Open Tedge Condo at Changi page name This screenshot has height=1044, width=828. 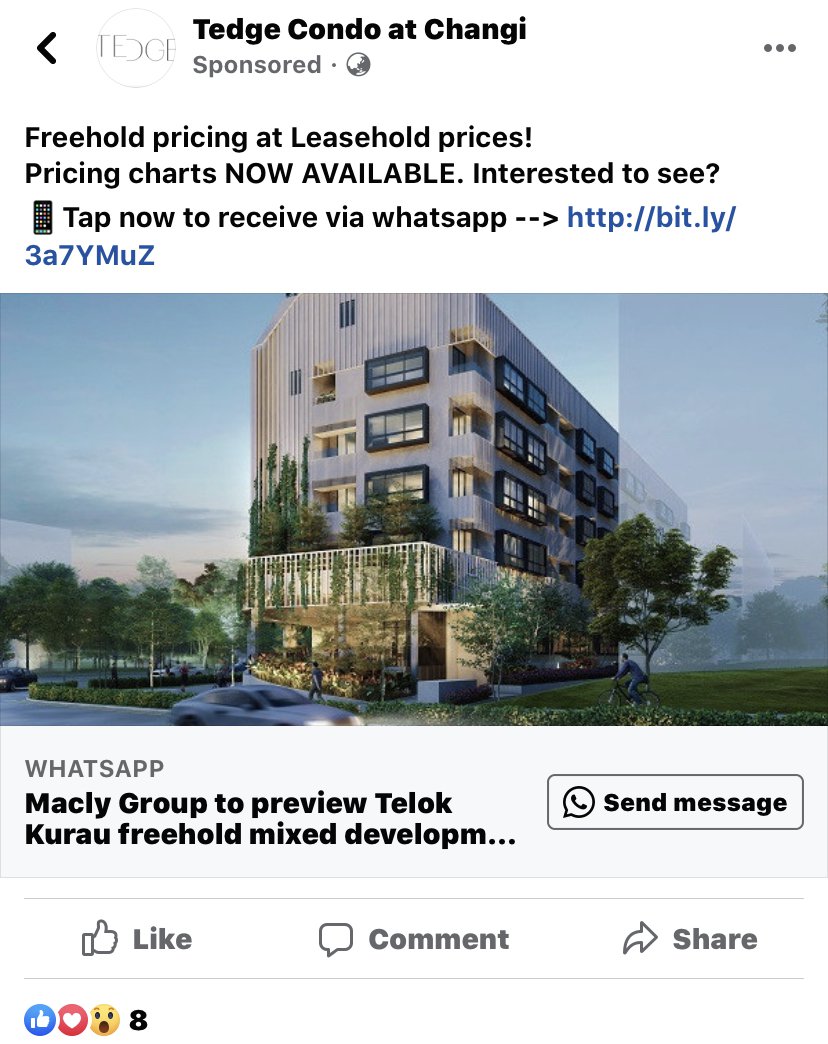(x=359, y=30)
